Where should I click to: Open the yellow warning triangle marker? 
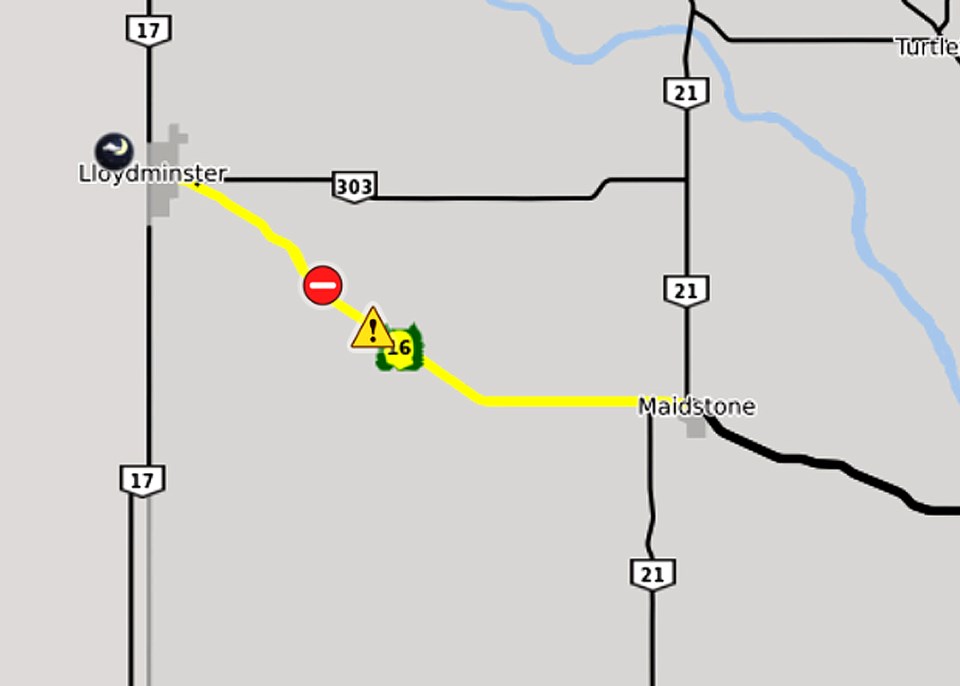click(372, 329)
